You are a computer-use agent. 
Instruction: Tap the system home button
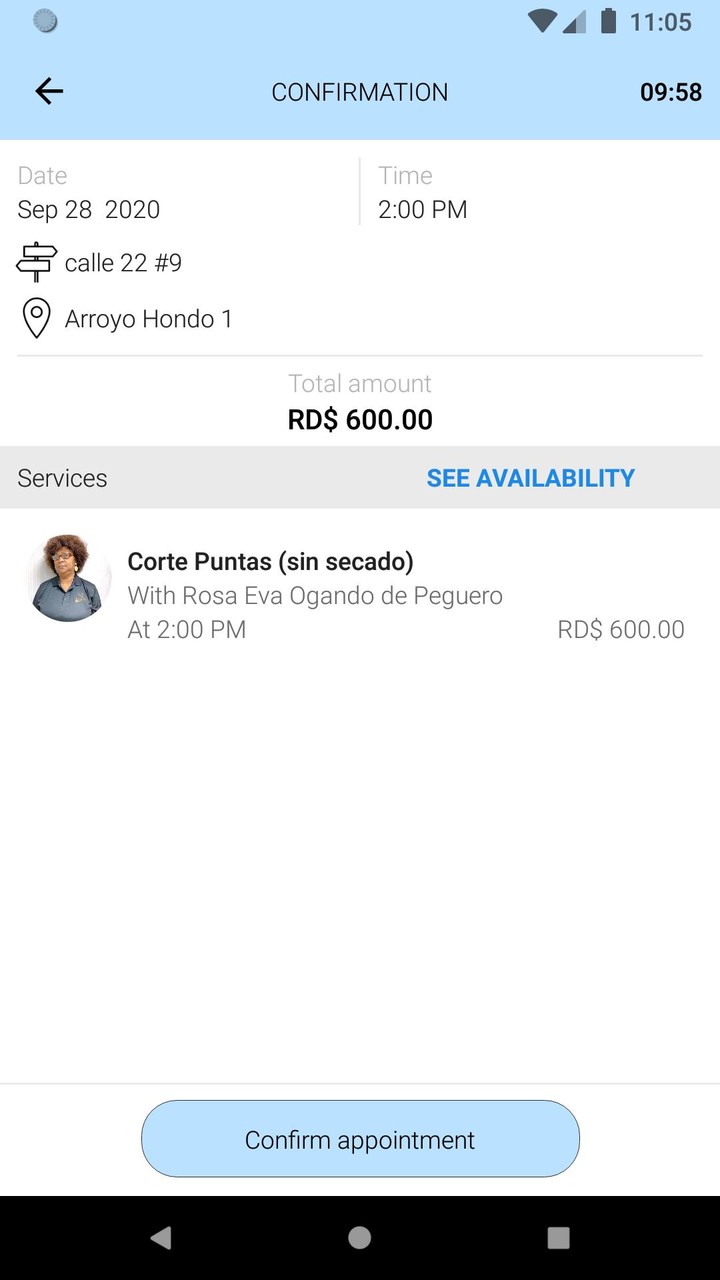pyautogui.click(x=360, y=1238)
